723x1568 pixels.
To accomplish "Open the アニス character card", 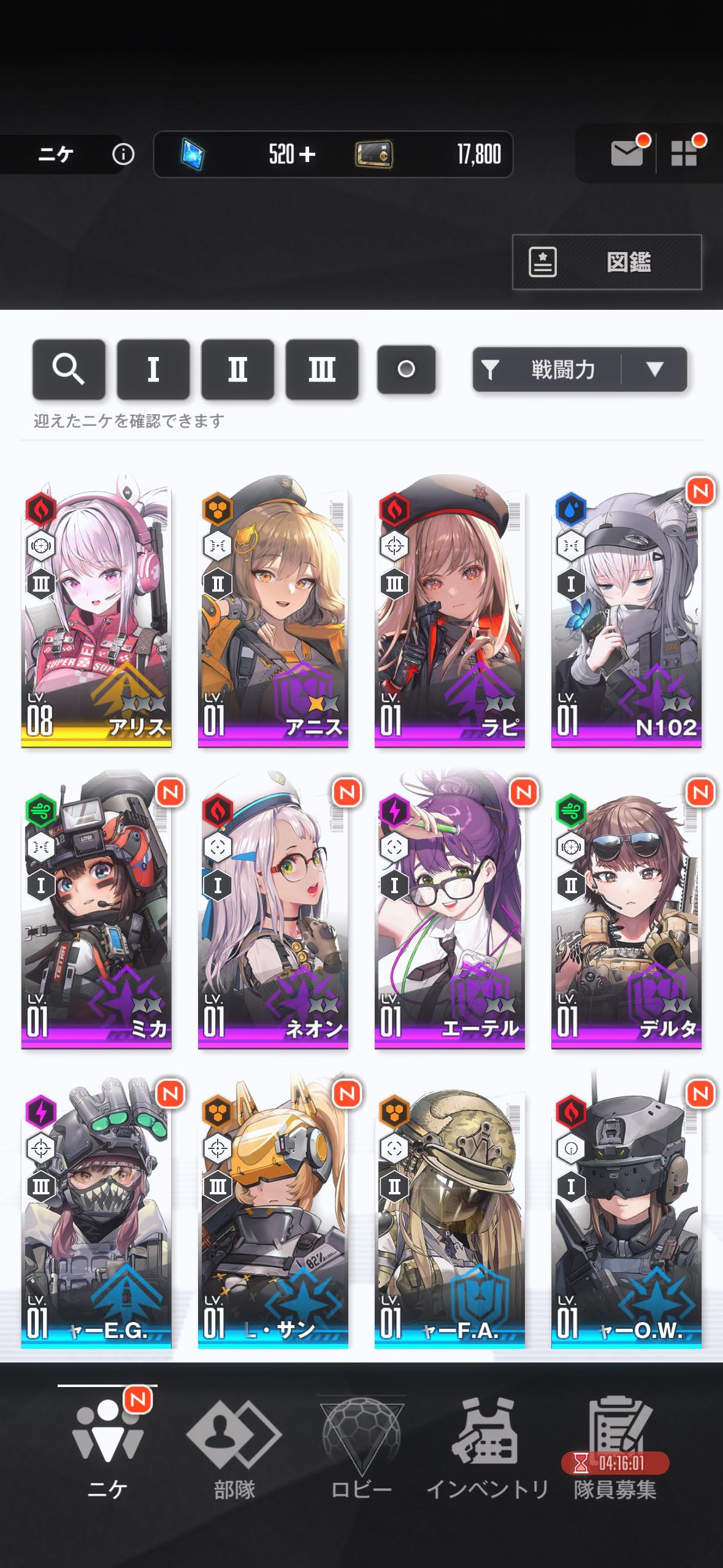I will pos(273,610).
